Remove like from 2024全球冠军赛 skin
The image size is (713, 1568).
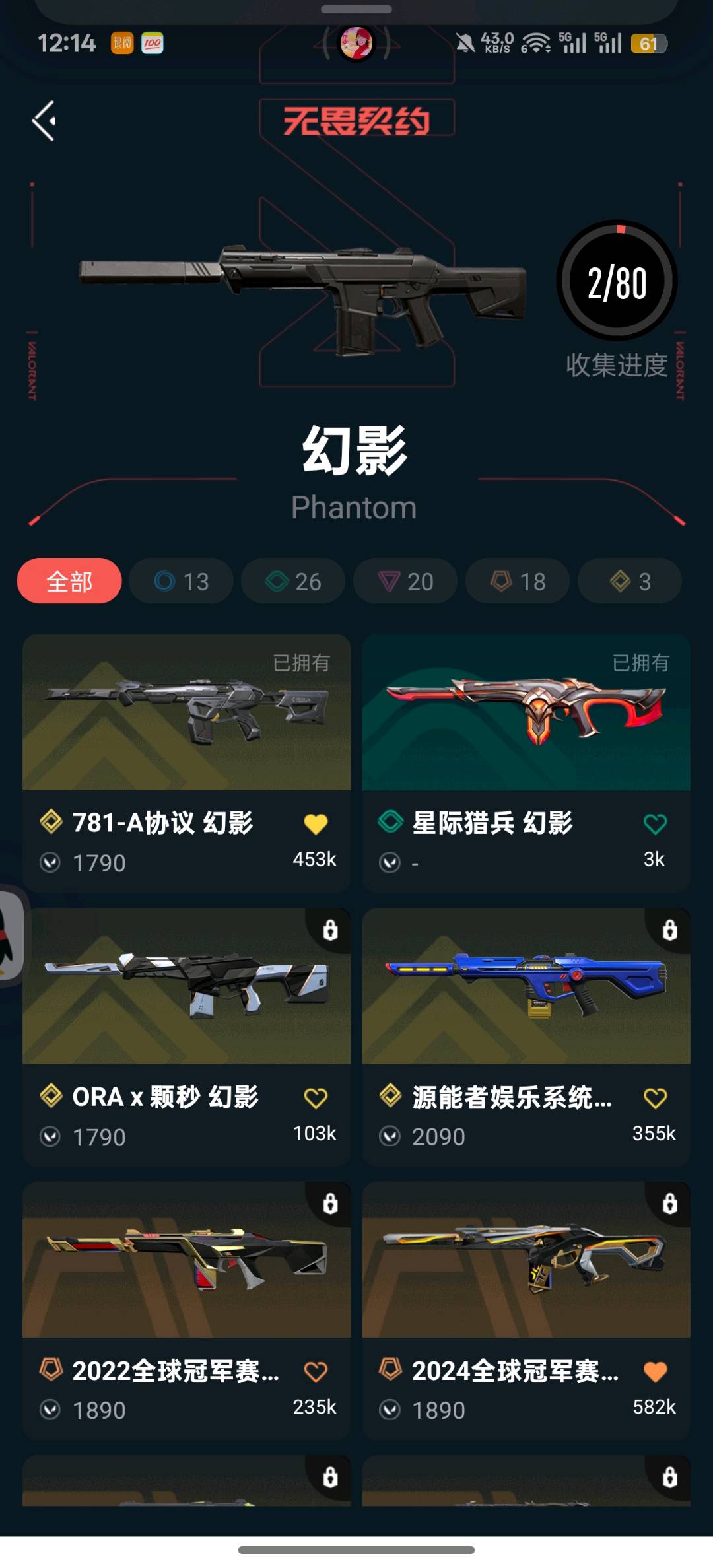pos(655,1372)
